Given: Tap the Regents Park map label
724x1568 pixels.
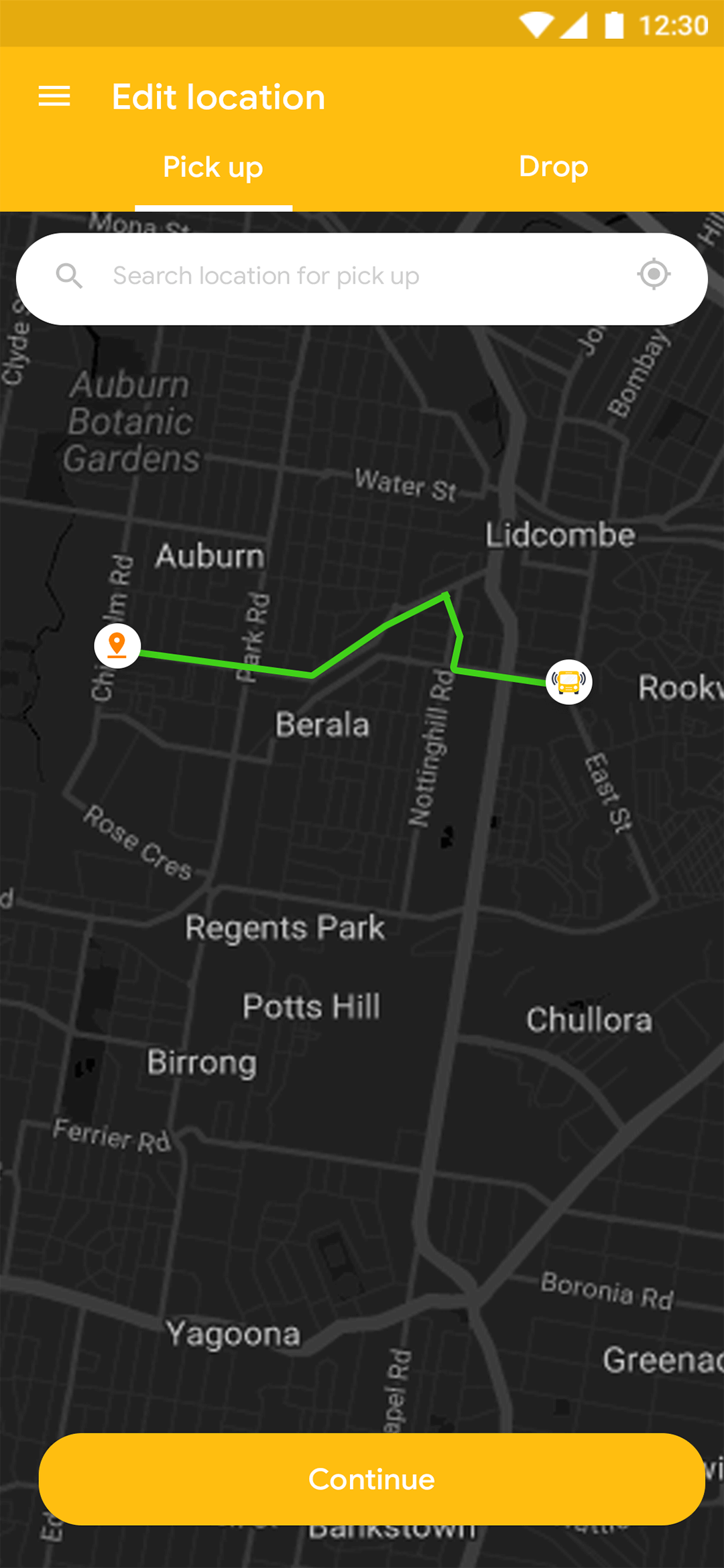Looking at the screenshot, I should pos(286,928).
